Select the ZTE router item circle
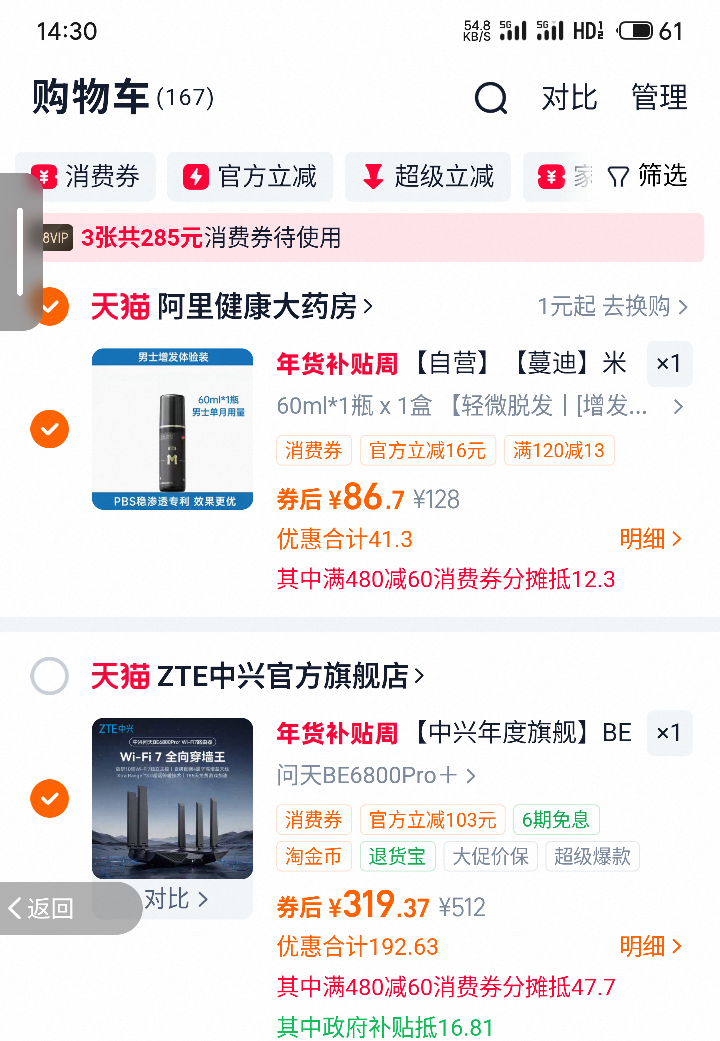This screenshot has height=1041, width=720. coord(49,799)
